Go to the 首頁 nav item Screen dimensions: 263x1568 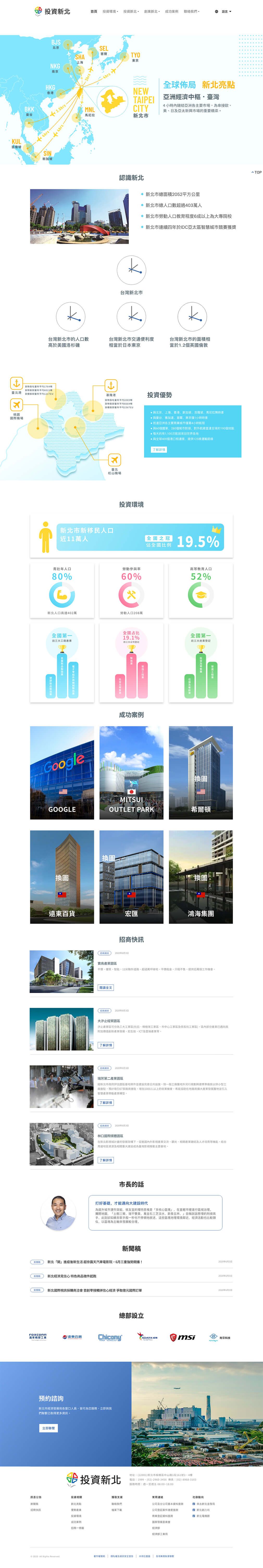click(94, 11)
